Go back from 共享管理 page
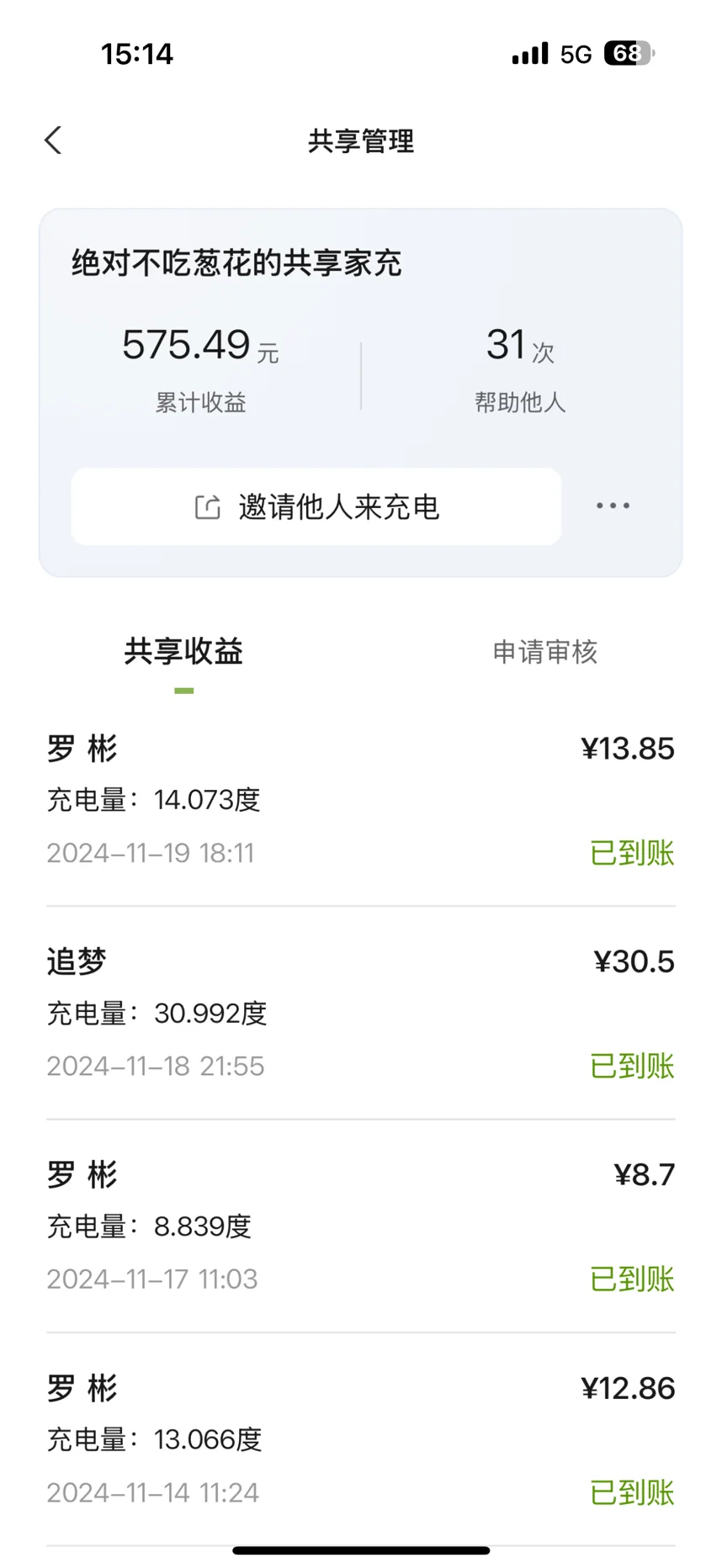Image resolution: width=722 pixels, height=1568 pixels. click(53, 140)
